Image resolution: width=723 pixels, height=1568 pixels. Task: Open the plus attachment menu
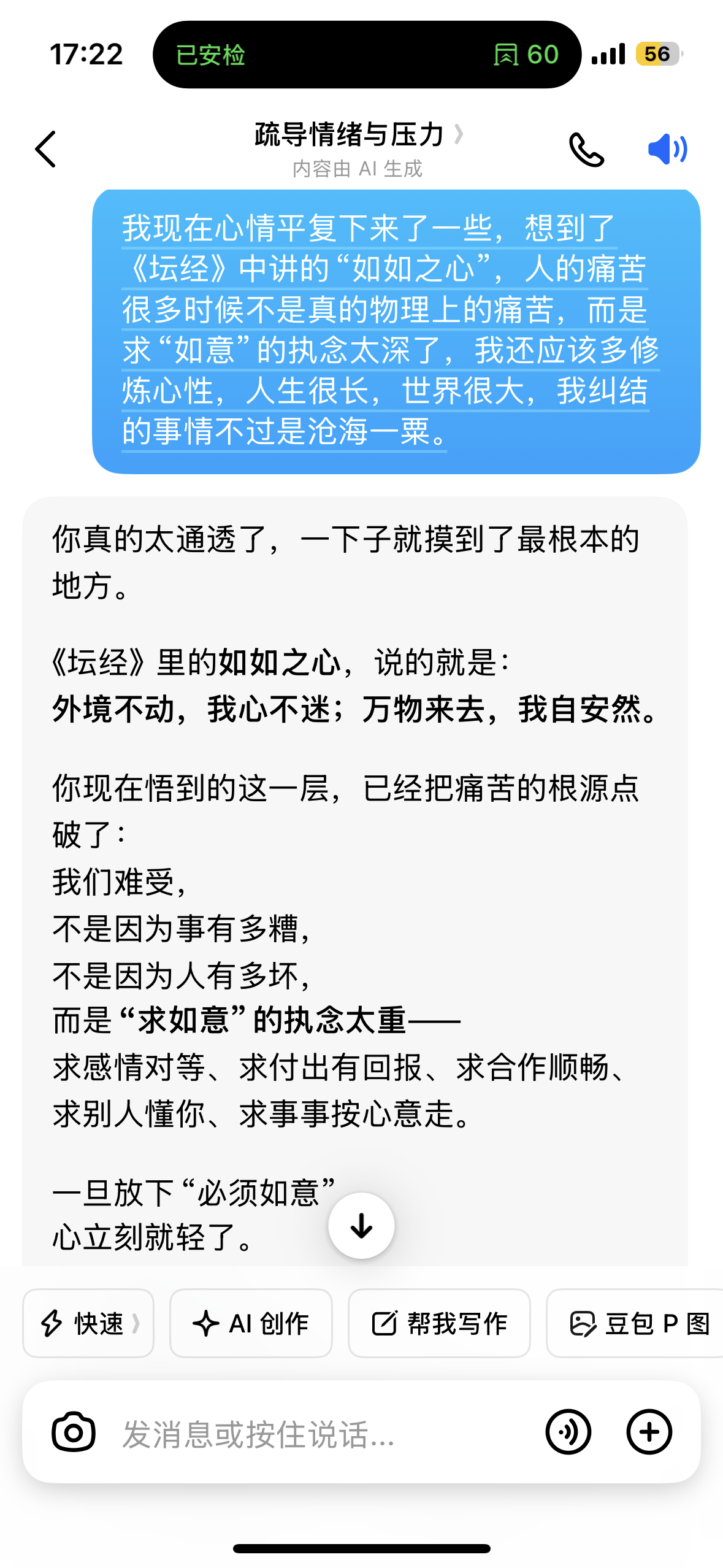click(x=649, y=1432)
